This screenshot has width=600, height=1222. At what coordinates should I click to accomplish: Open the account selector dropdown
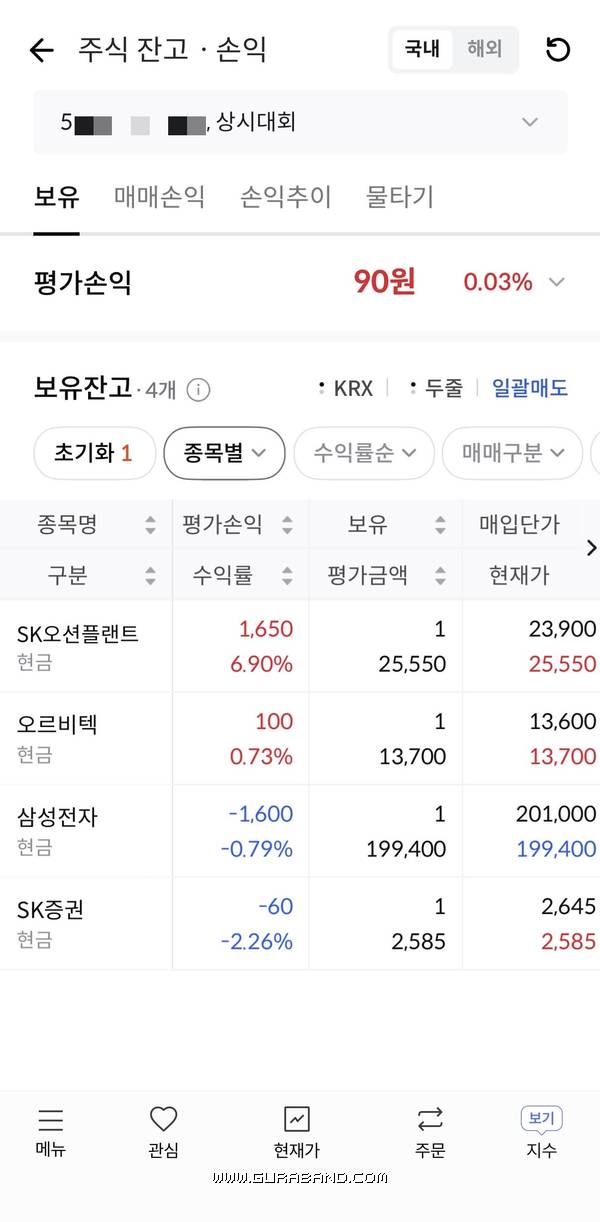529,123
